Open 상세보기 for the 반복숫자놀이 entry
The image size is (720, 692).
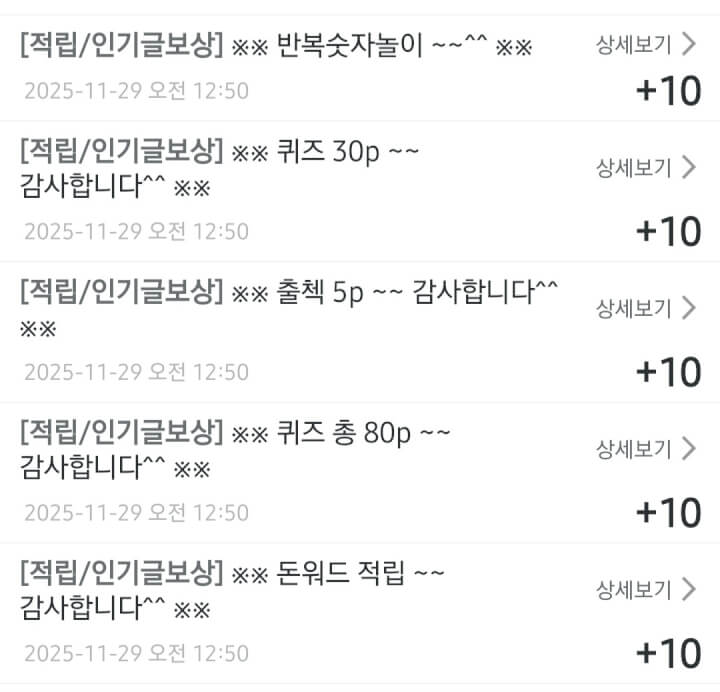click(645, 44)
